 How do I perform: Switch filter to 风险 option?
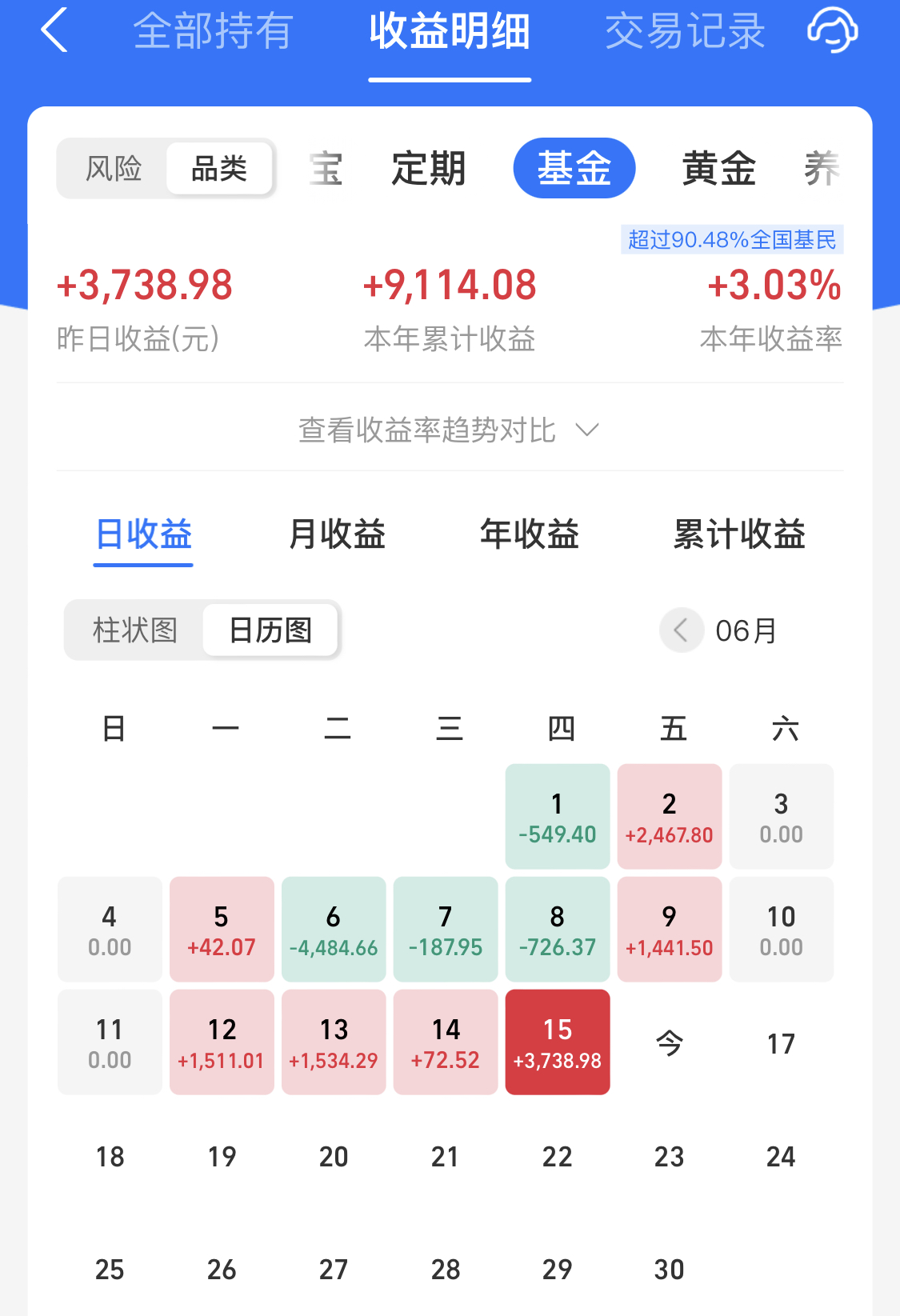(112, 167)
